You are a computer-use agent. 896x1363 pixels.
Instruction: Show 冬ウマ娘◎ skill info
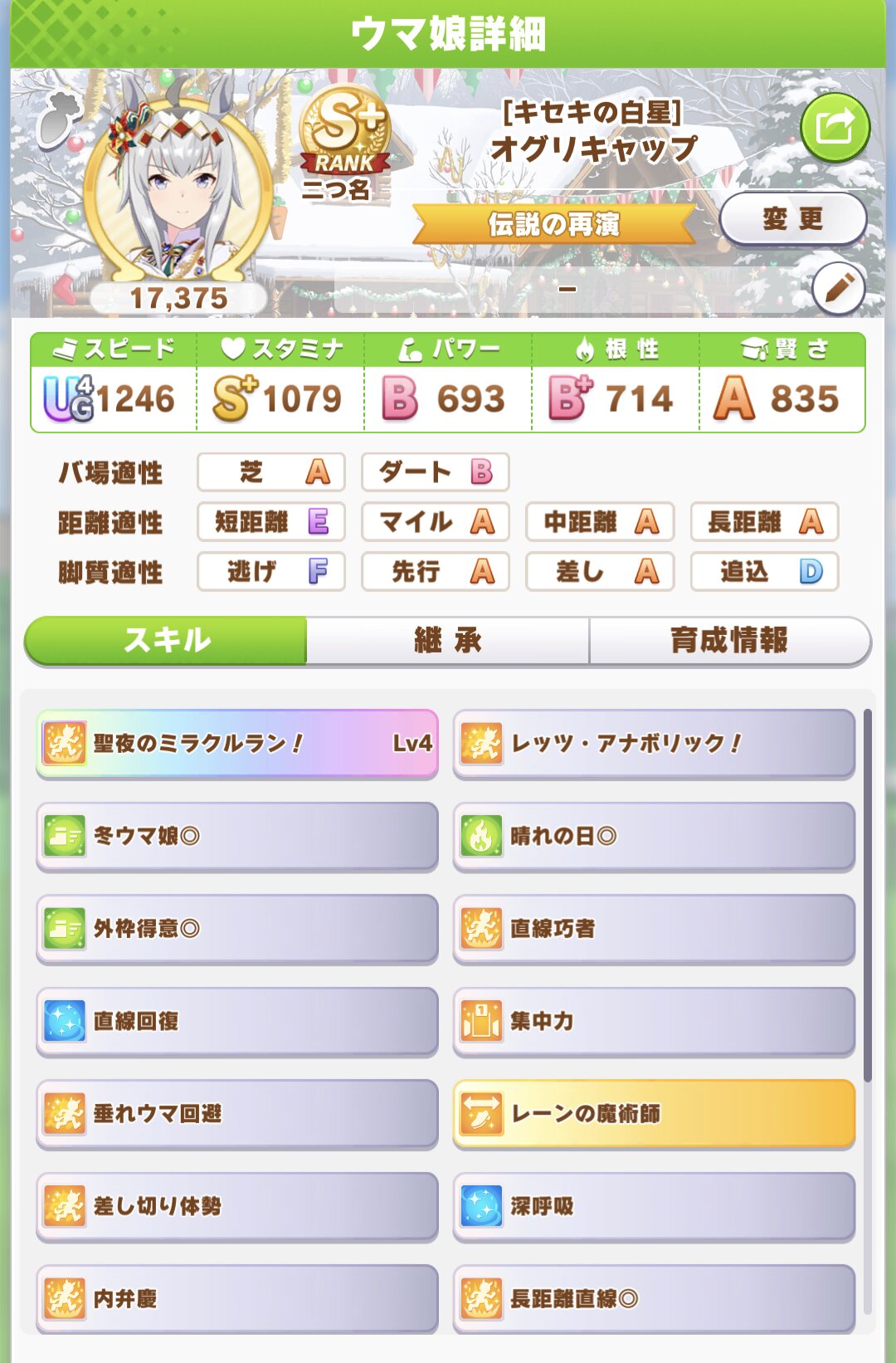tap(237, 836)
